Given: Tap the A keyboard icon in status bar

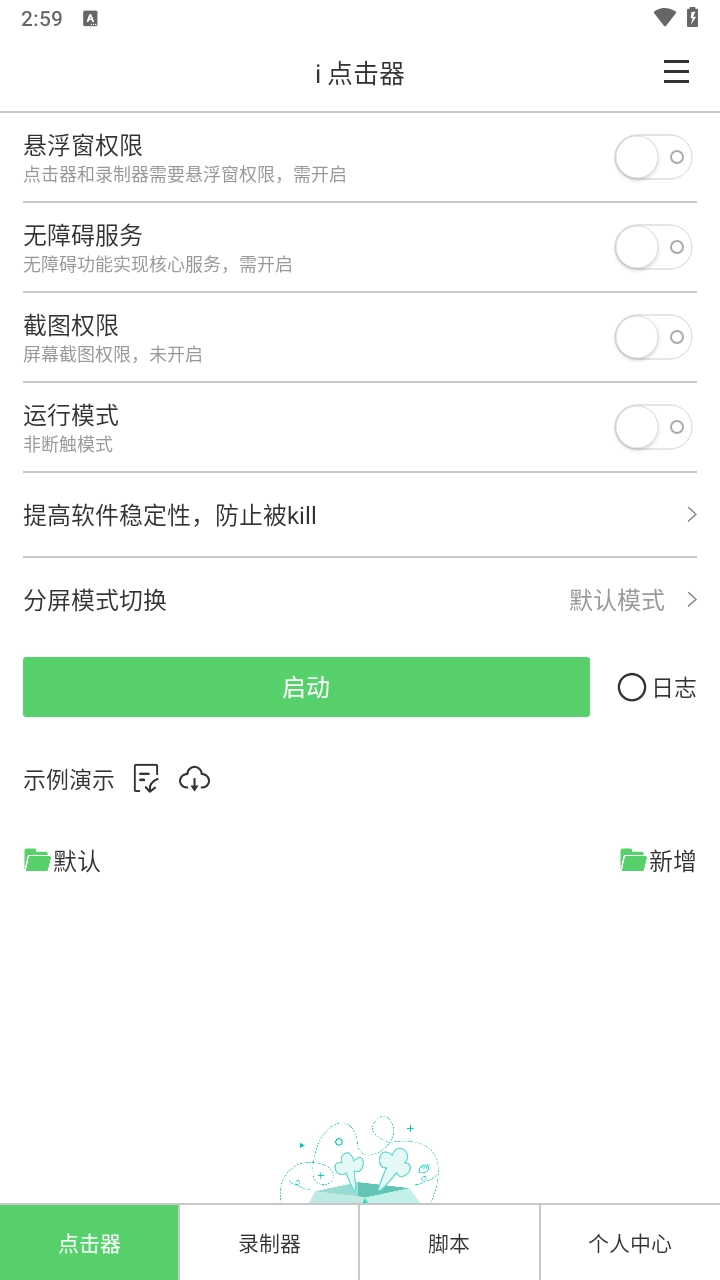Looking at the screenshot, I should pos(91,17).
